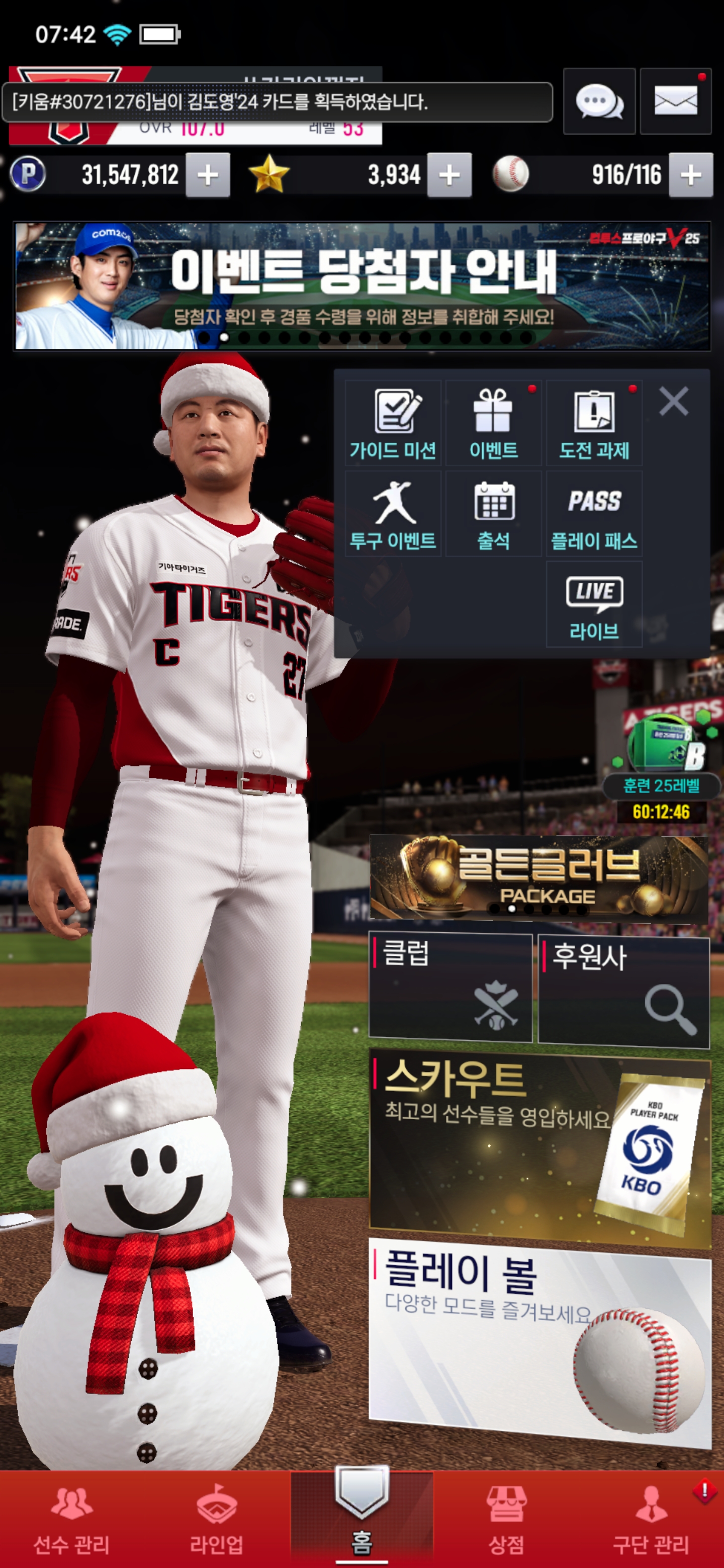Screen dimensions: 724x1568
Task: Add more points with the plus button
Action: pos(208,175)
